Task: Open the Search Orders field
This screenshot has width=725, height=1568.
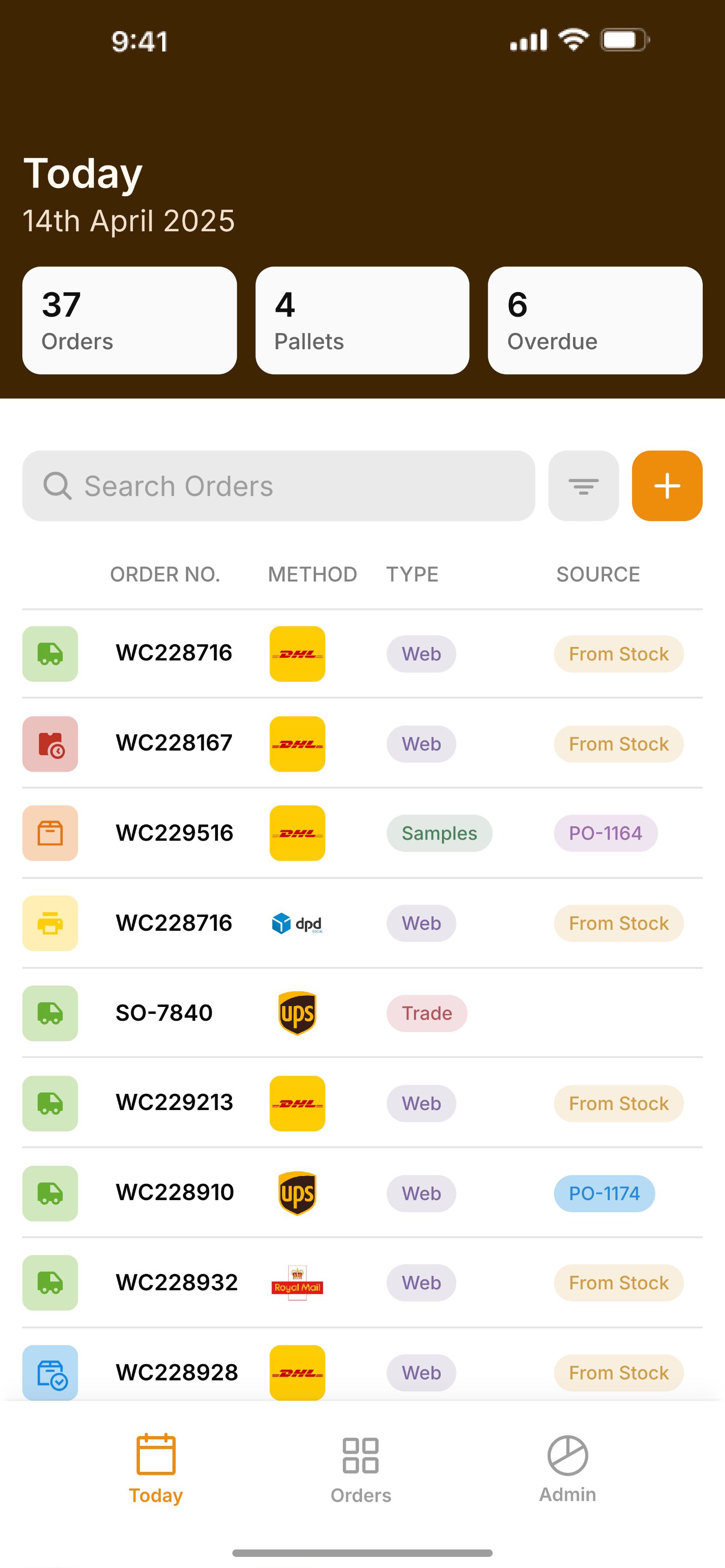Action: click(x=278, y=486)
